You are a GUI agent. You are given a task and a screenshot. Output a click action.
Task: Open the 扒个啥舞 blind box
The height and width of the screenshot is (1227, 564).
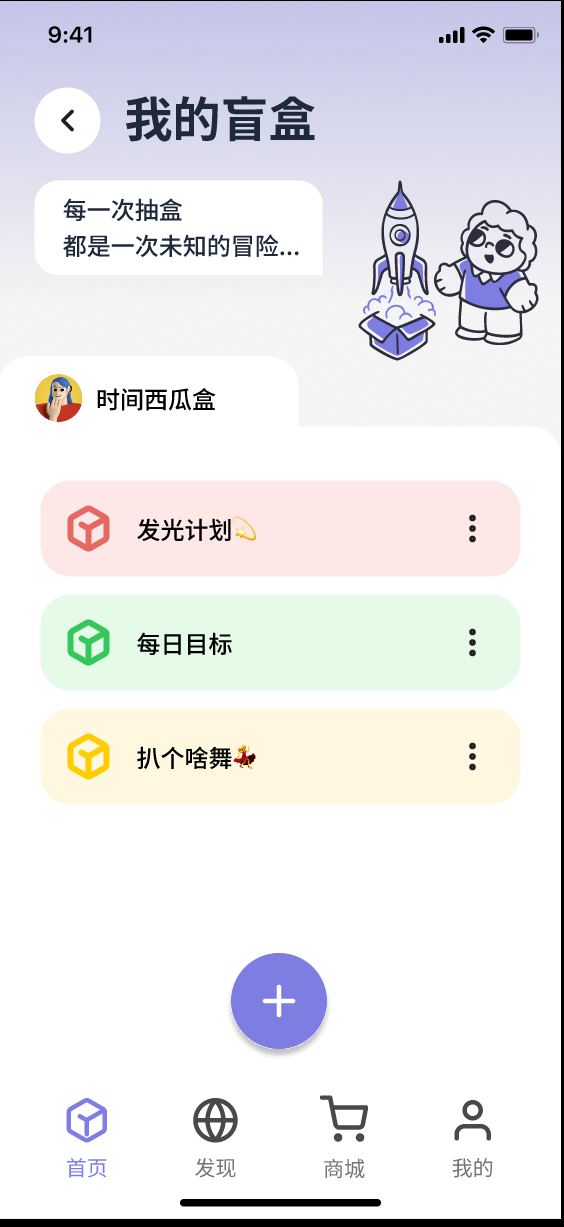click(280, 757)
